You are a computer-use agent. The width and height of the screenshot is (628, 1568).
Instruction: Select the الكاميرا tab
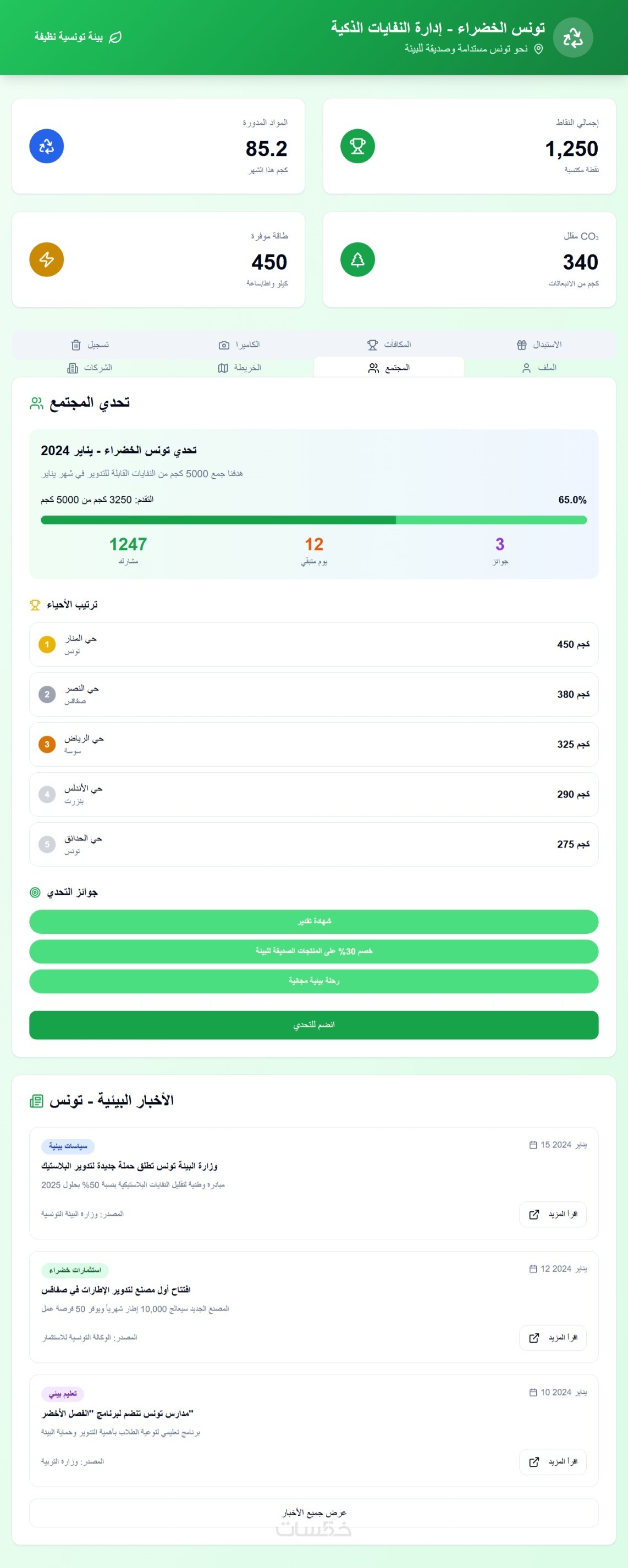click(239, 345)
